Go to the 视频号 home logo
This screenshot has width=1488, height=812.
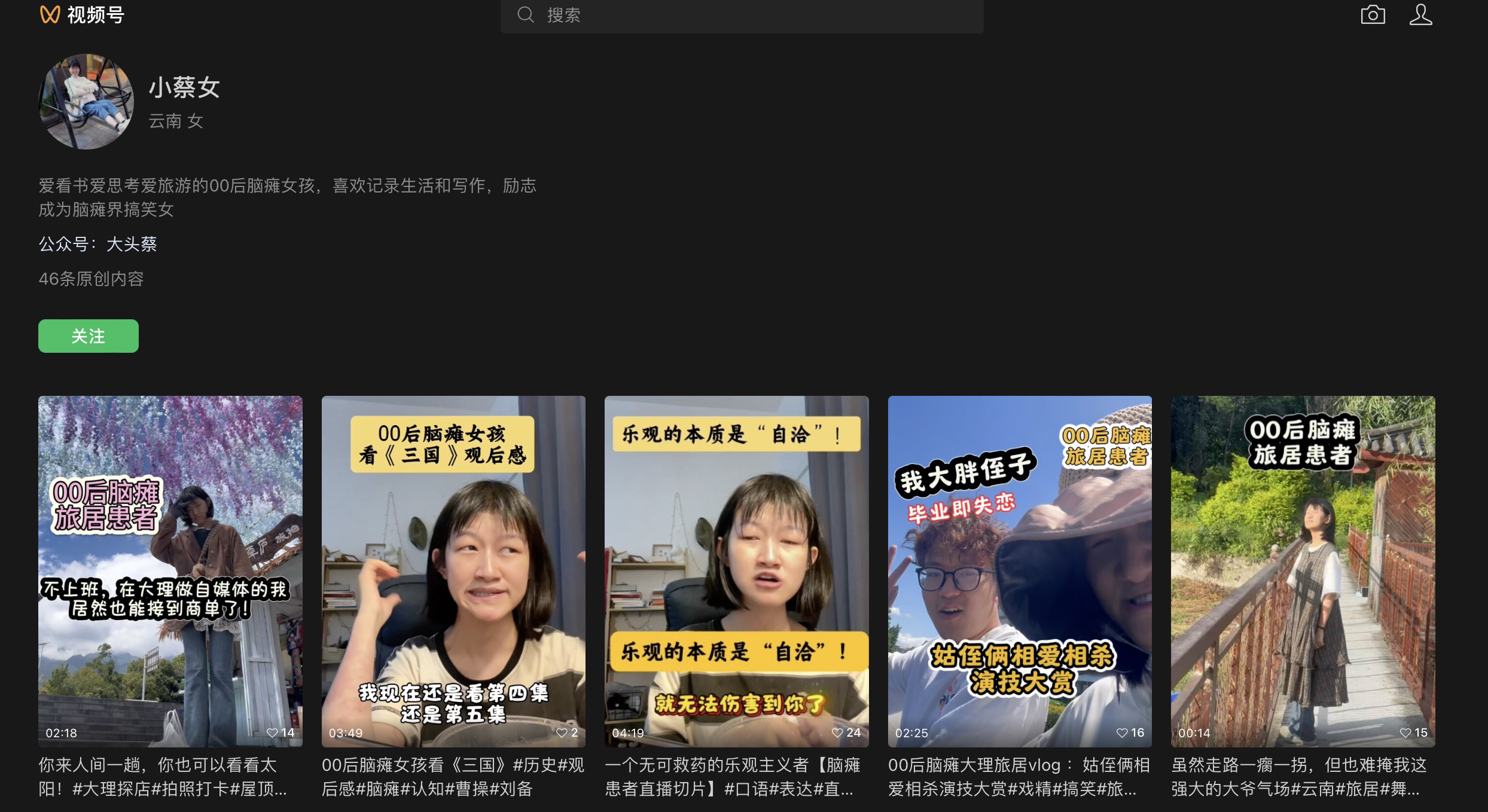click(83, 15)
